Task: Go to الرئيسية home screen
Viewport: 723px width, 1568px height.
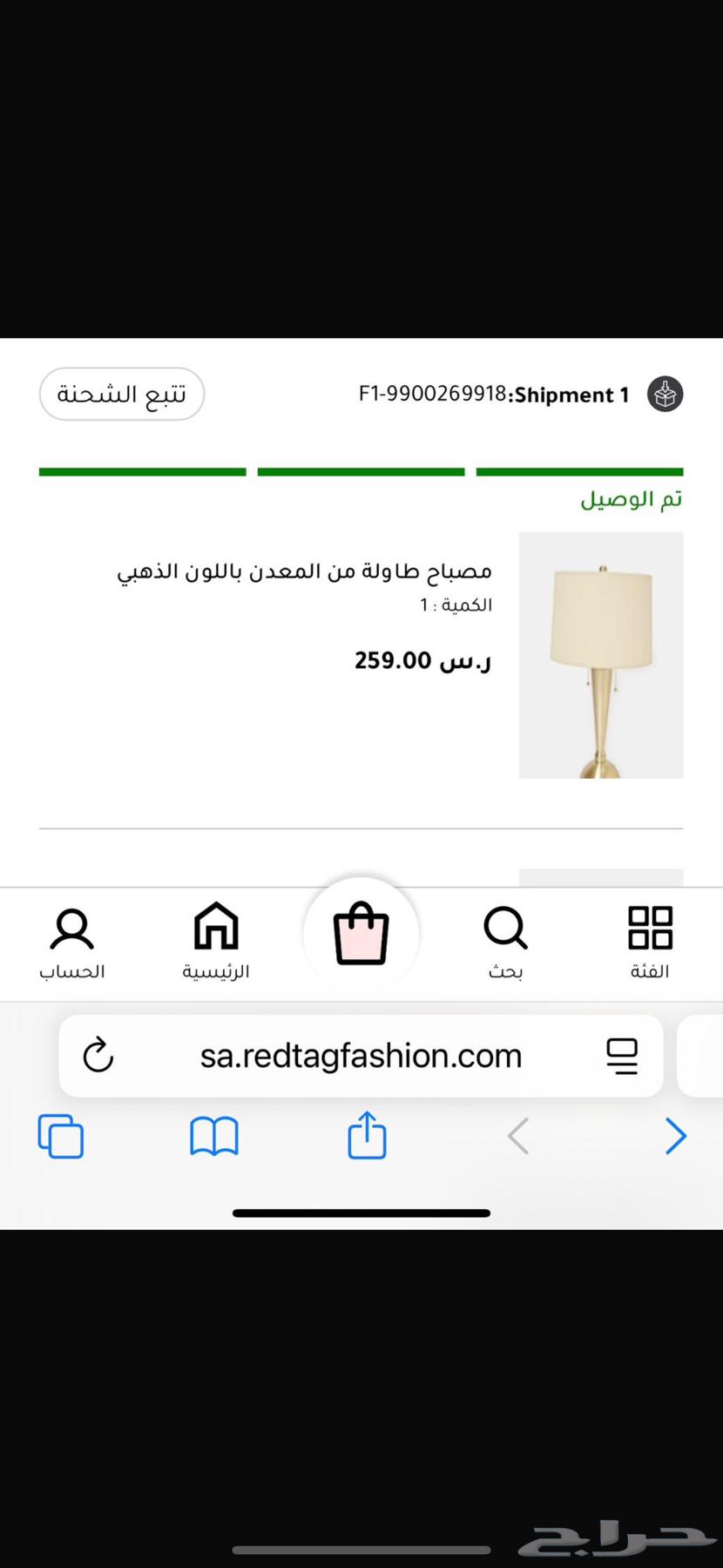Action: click(215, 943)
